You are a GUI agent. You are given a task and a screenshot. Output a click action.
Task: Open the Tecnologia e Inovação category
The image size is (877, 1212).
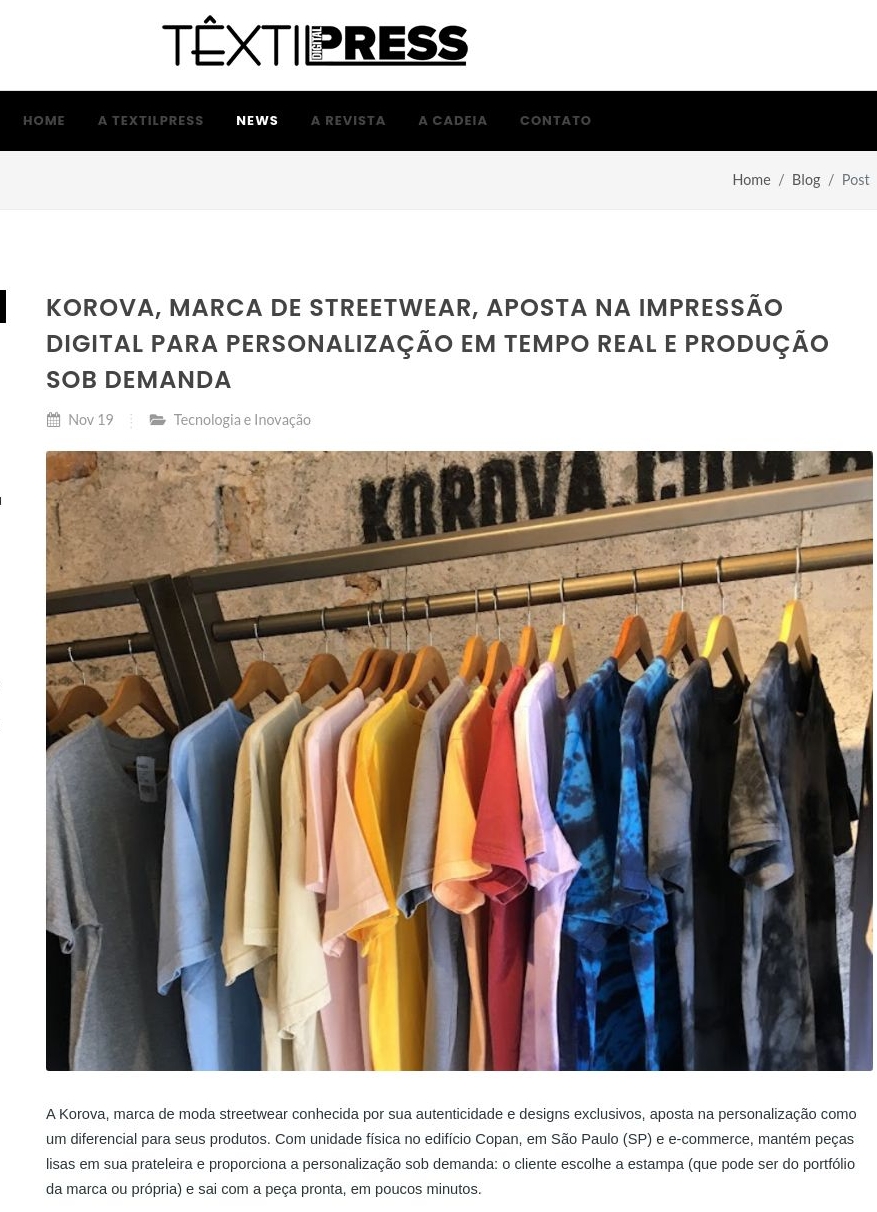[x=242, y=420]
